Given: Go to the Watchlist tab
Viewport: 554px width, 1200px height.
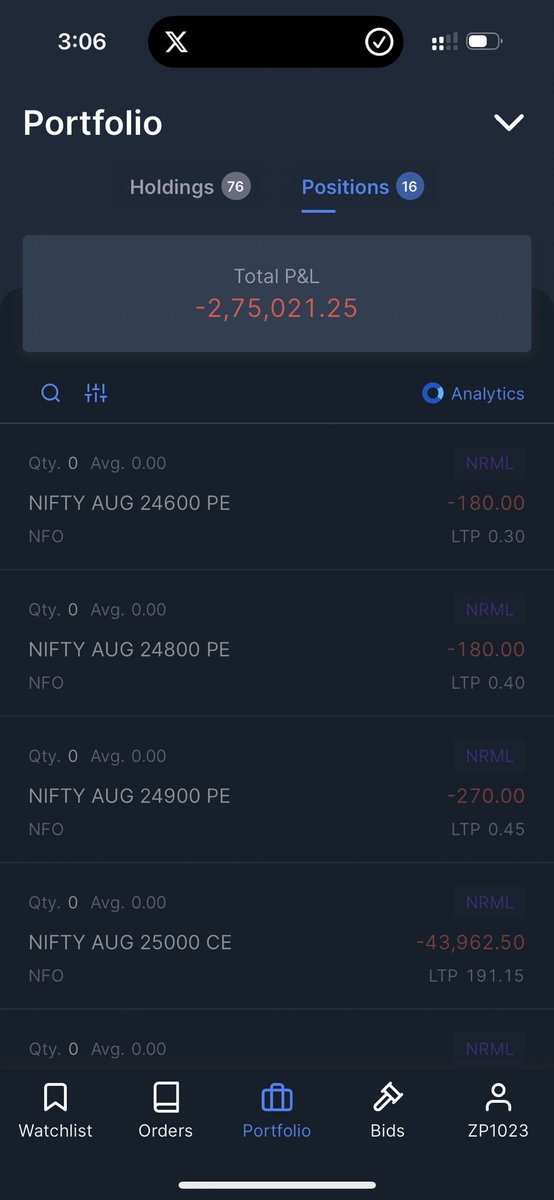Looking at the screenshot, I should [x=55, y=1111].
